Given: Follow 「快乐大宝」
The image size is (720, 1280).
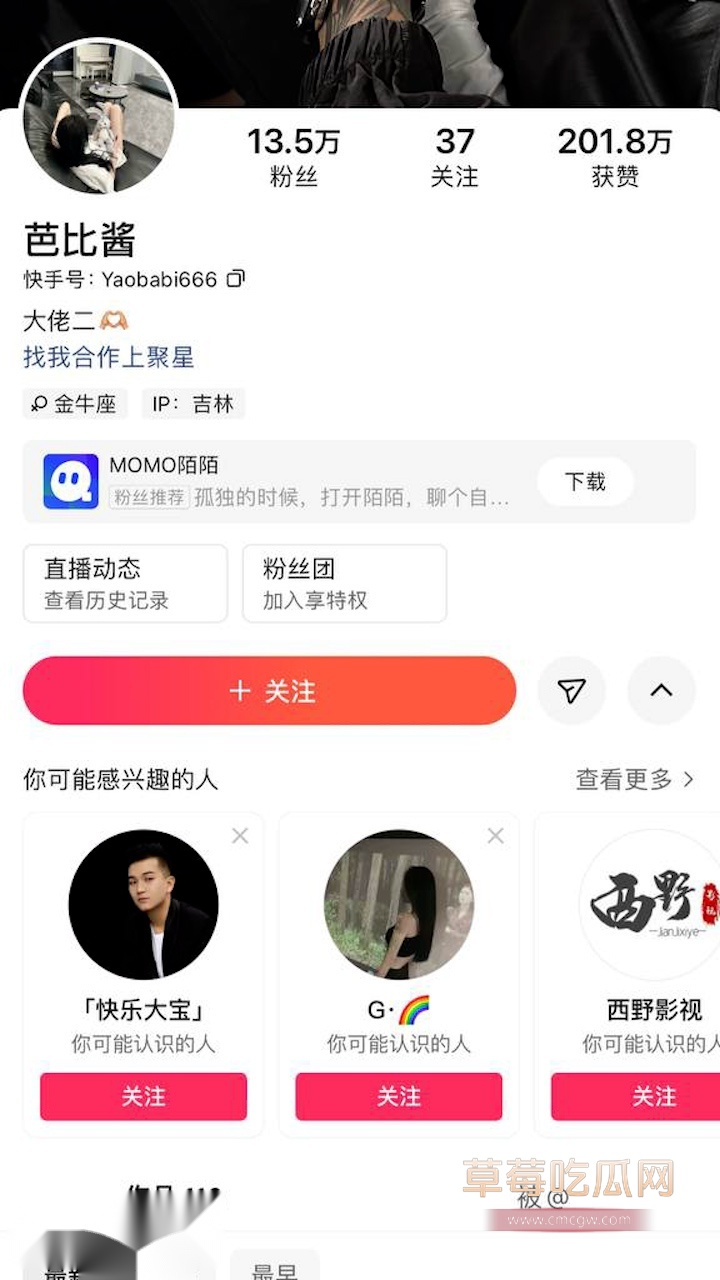Looking at the screenshot, I should click(143, 1097).
